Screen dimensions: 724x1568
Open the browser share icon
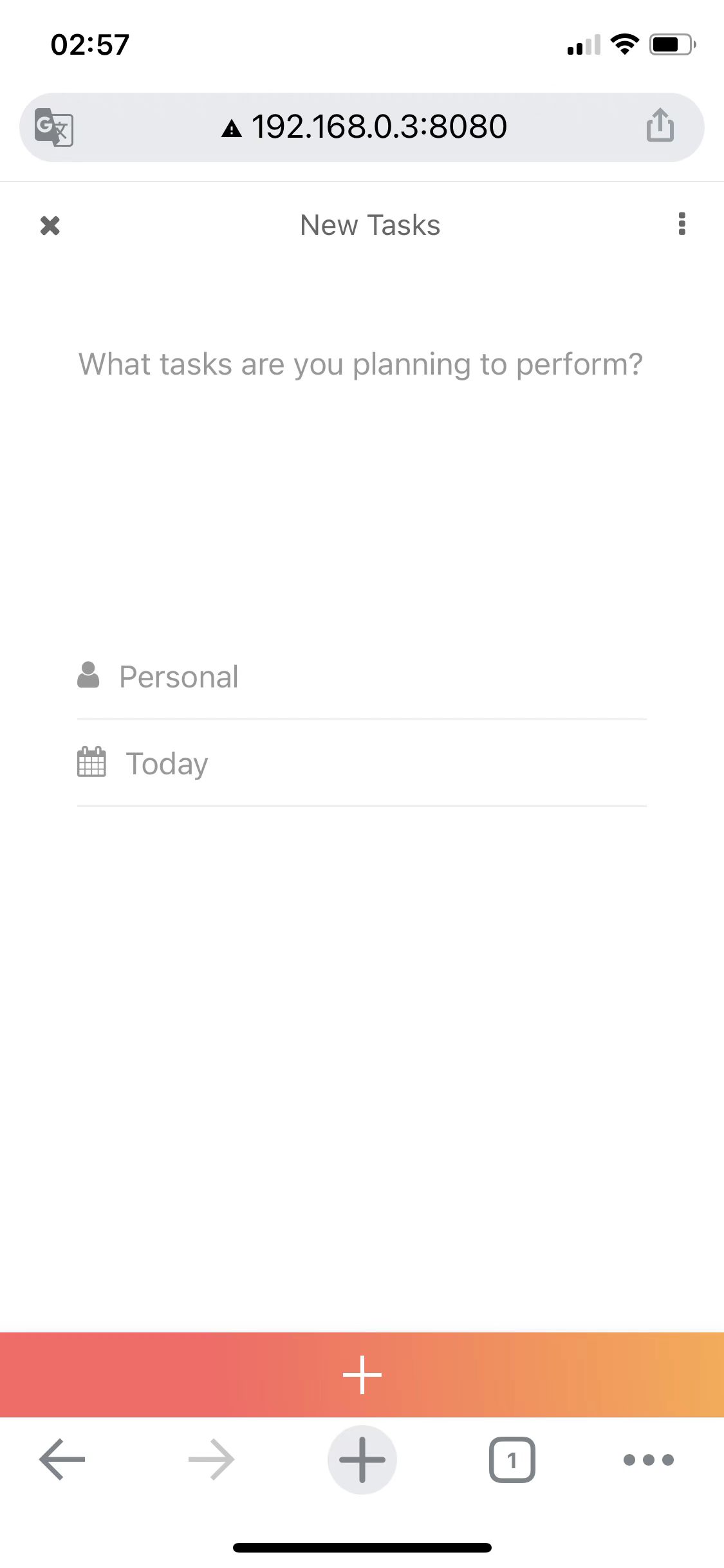[x=660, y=125]
